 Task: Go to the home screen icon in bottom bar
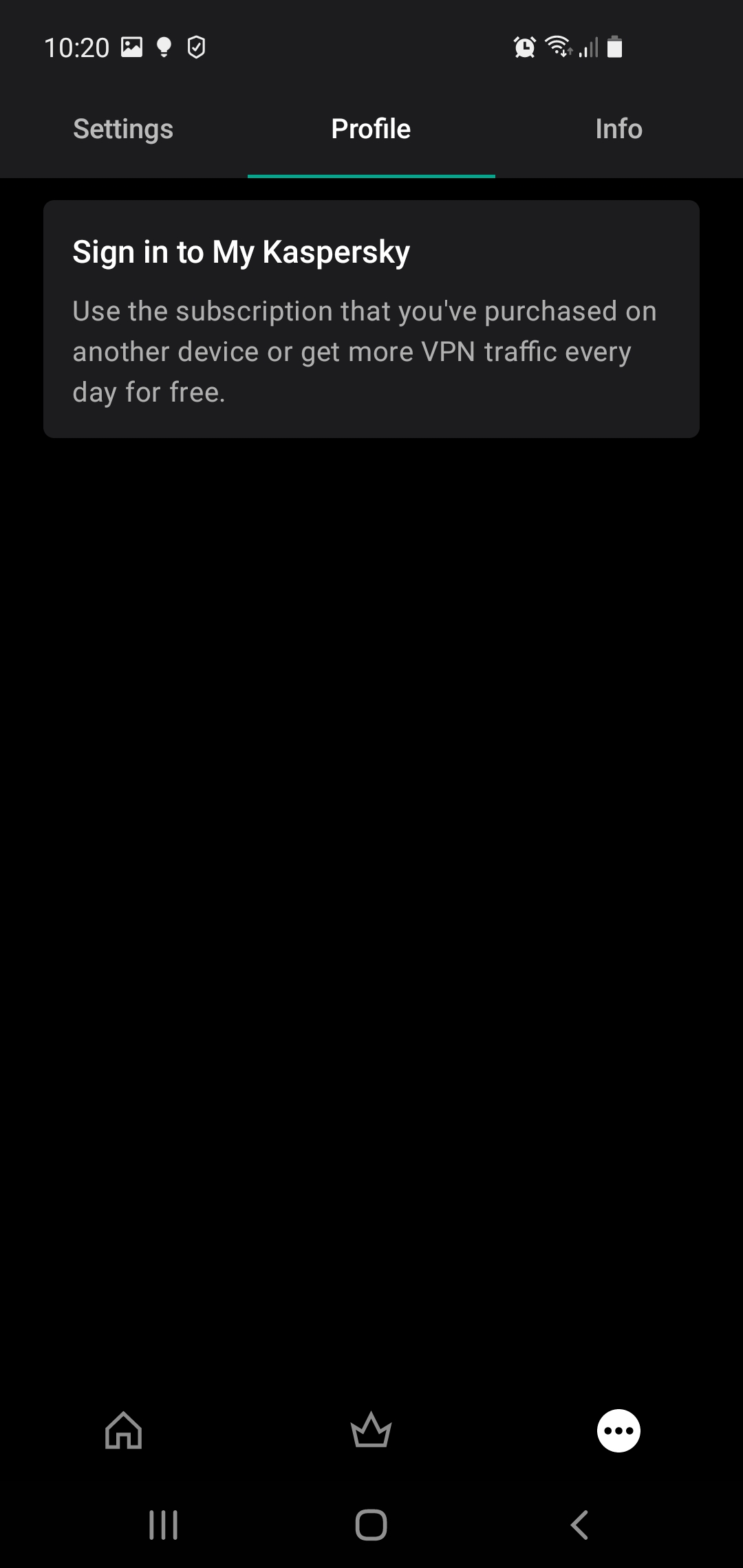point(124,1430)
